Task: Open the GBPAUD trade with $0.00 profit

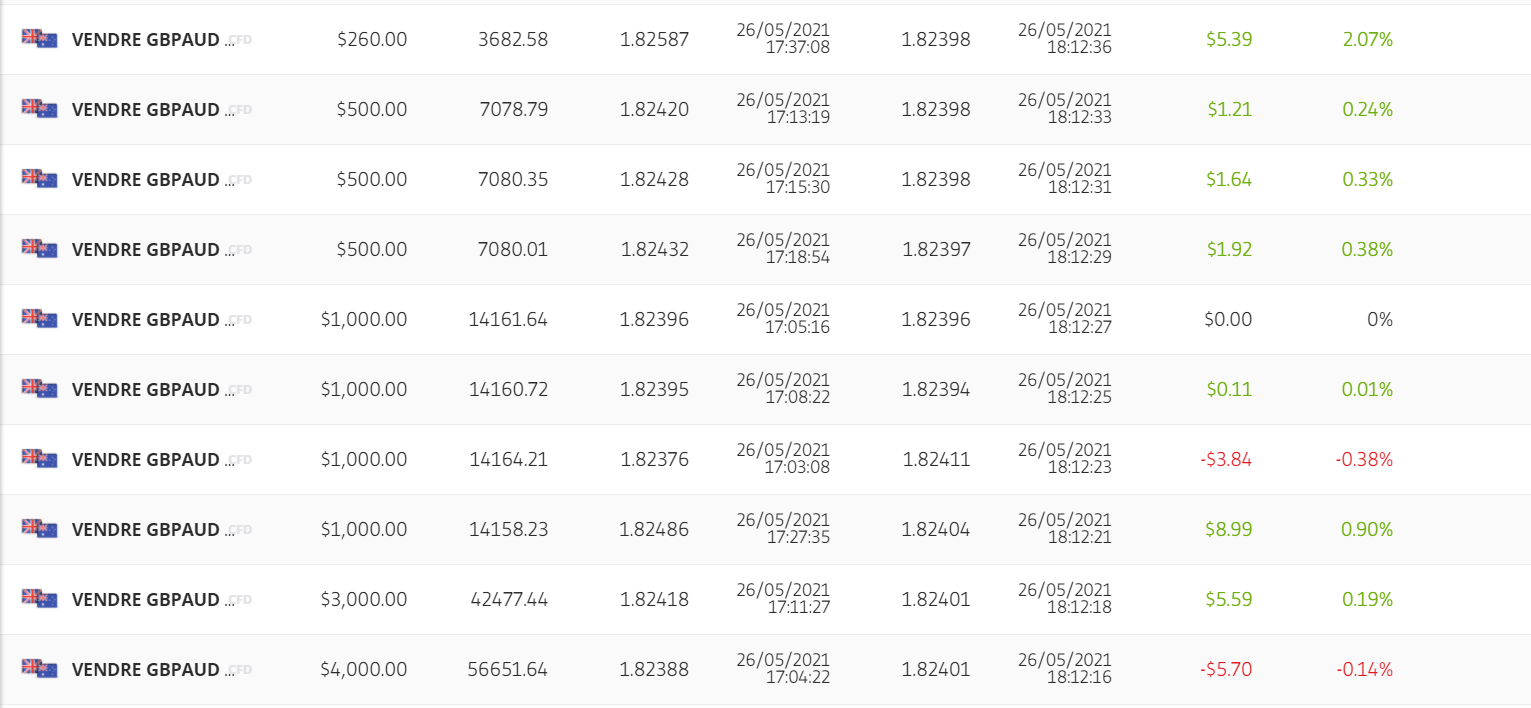Action: tap(145, 320)
